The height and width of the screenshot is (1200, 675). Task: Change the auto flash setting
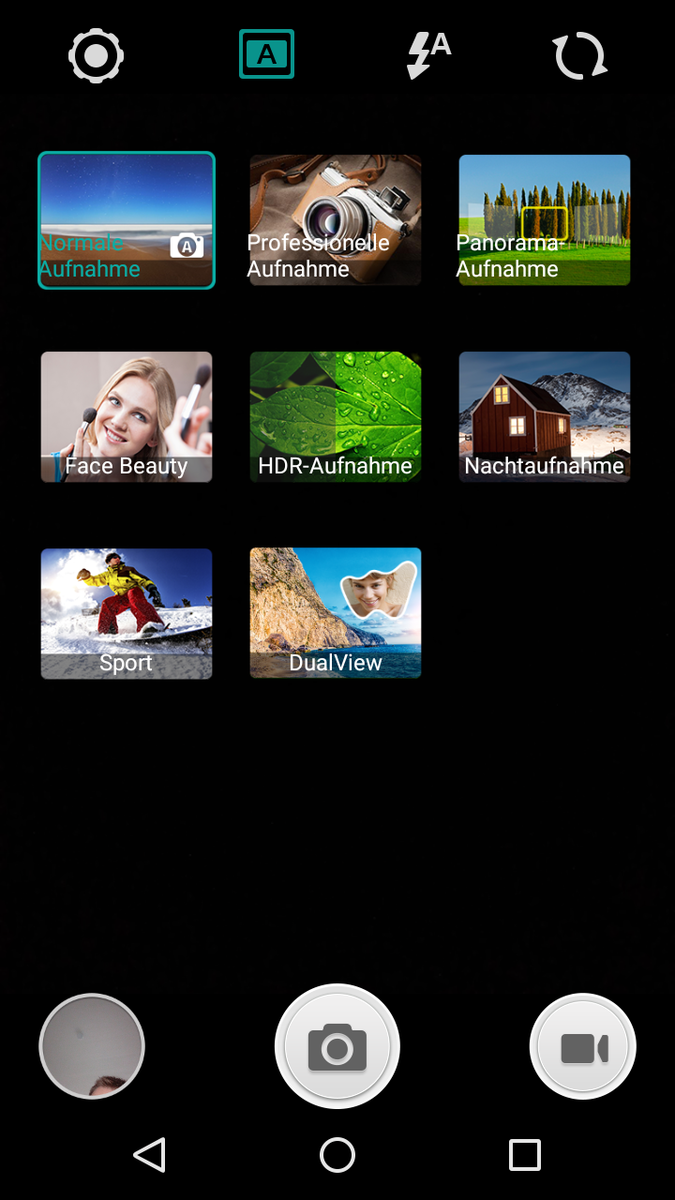428,55
